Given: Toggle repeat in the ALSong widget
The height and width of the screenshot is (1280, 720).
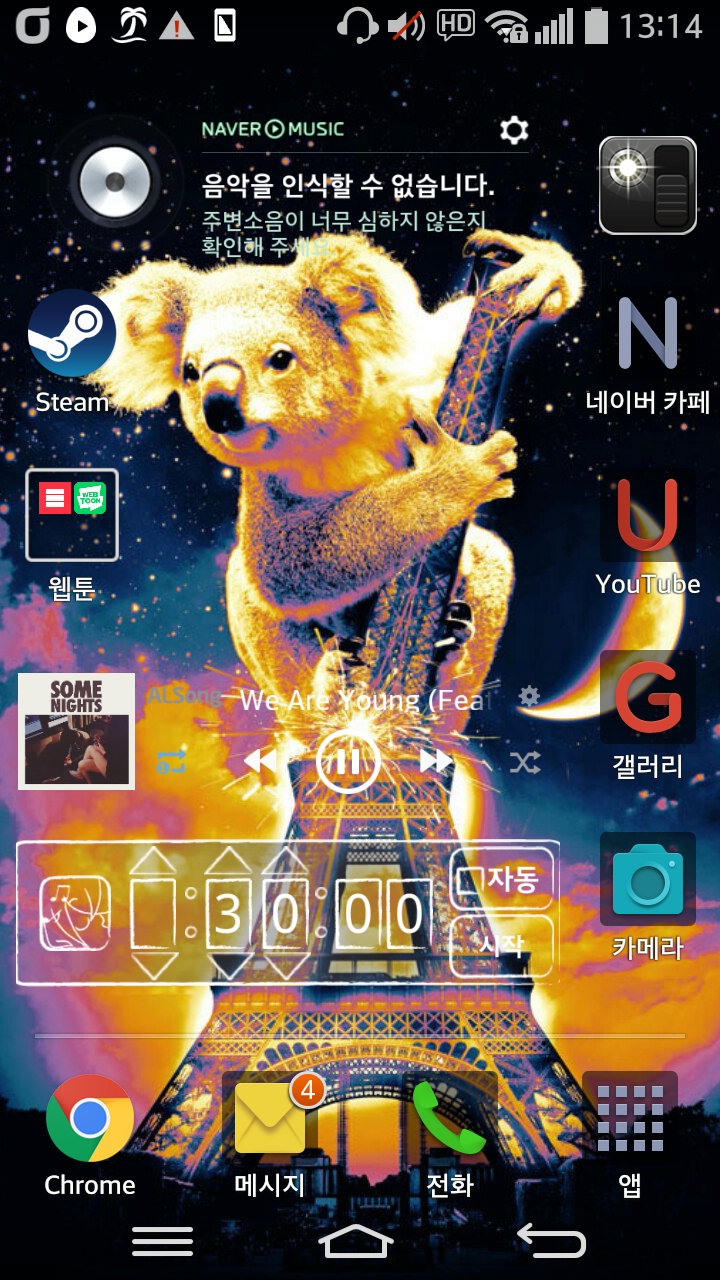Looking at the screenshot, I should tap(172, 763).
